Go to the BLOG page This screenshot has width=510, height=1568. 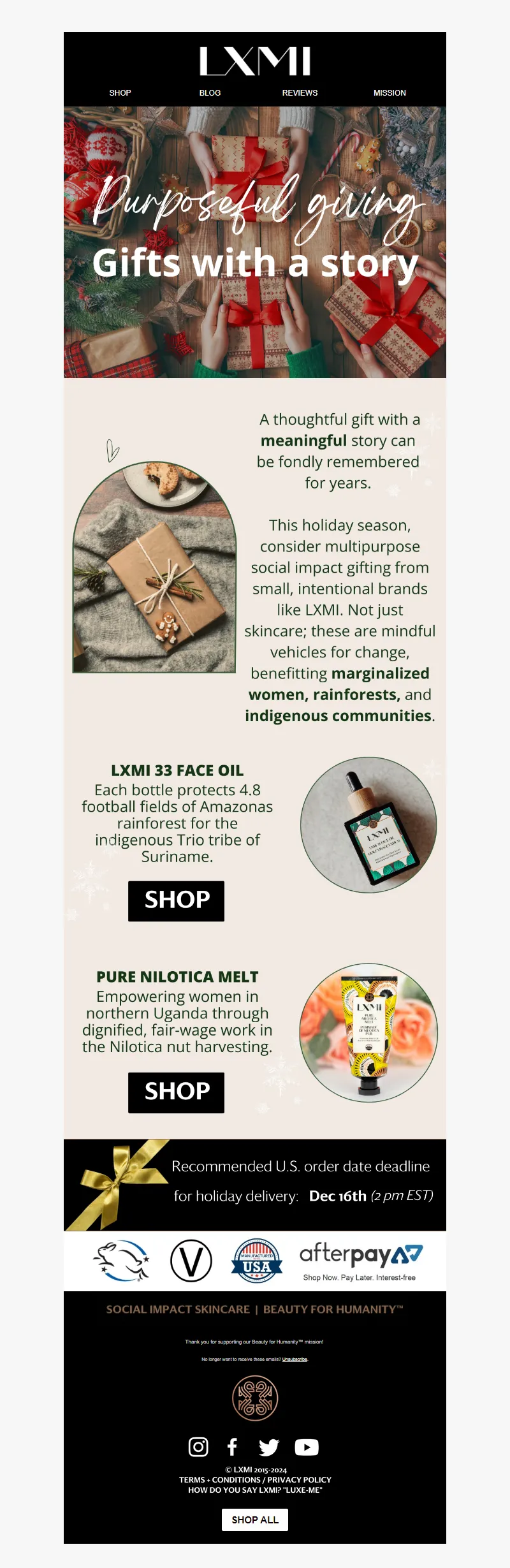(x=210, y=92)
